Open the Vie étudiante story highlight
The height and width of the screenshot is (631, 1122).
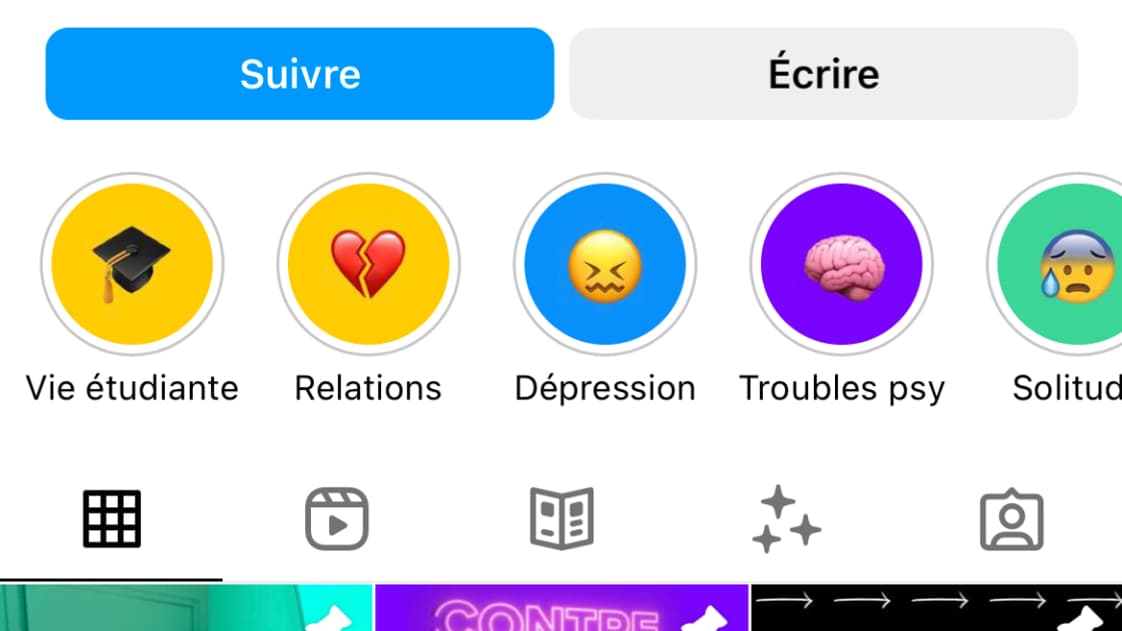(132, 265)
